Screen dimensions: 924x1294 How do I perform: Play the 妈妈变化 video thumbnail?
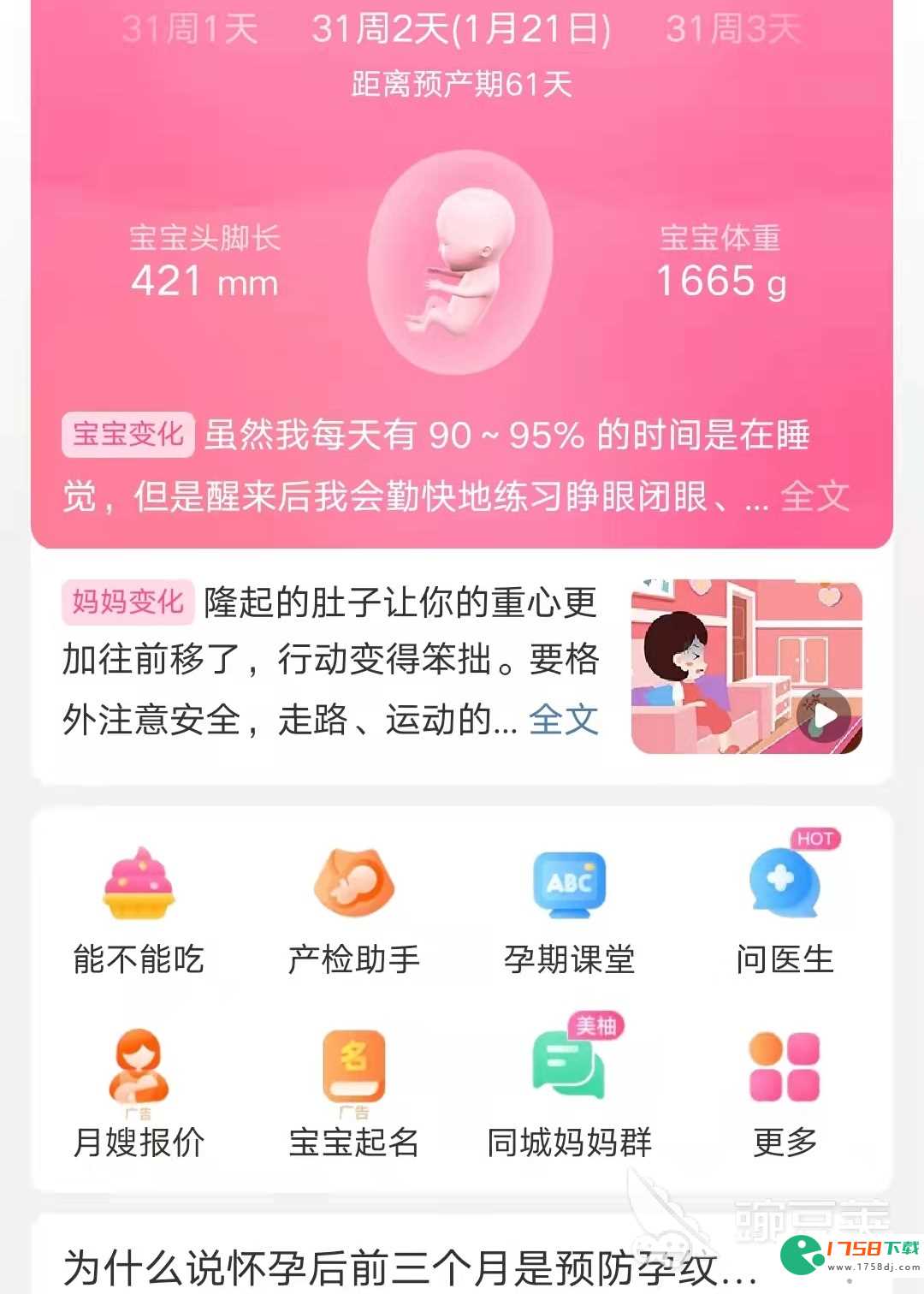pyautogui.click(x=824, y=715)
